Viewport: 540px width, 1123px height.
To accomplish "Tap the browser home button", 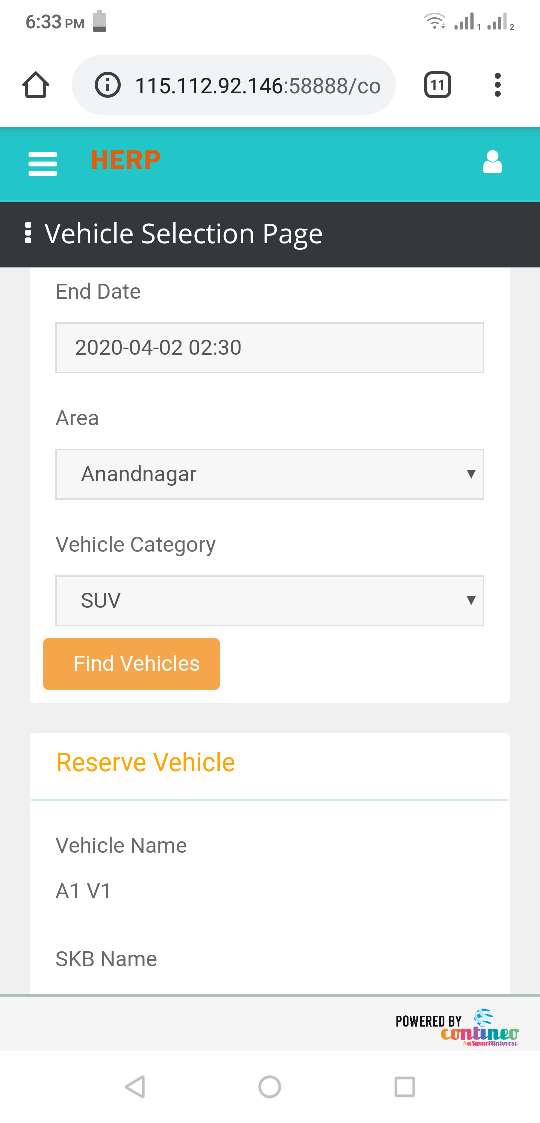I will coord(35,86).
